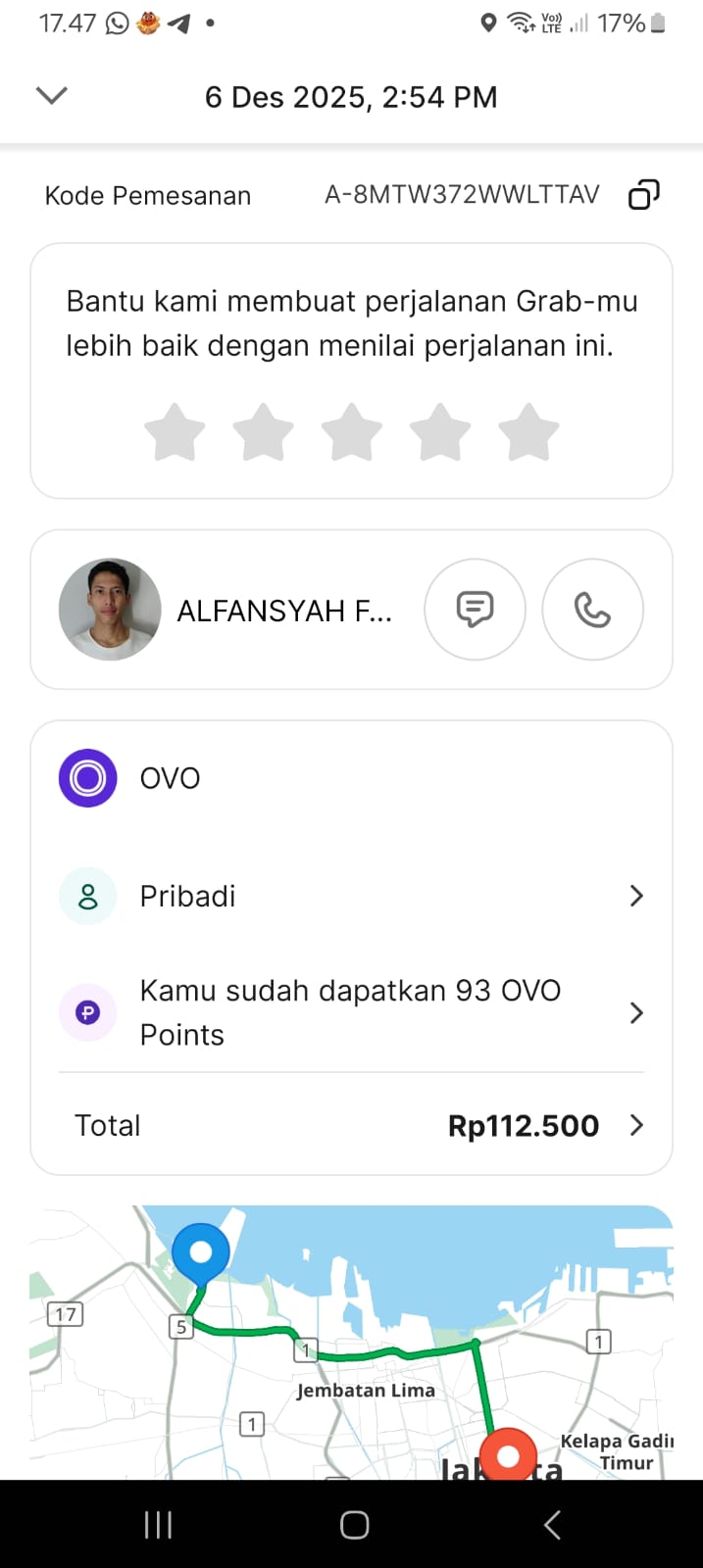Open recent apps from the navigation bar
This screenshot has height=1568, width=703.
pos(158,1524)
